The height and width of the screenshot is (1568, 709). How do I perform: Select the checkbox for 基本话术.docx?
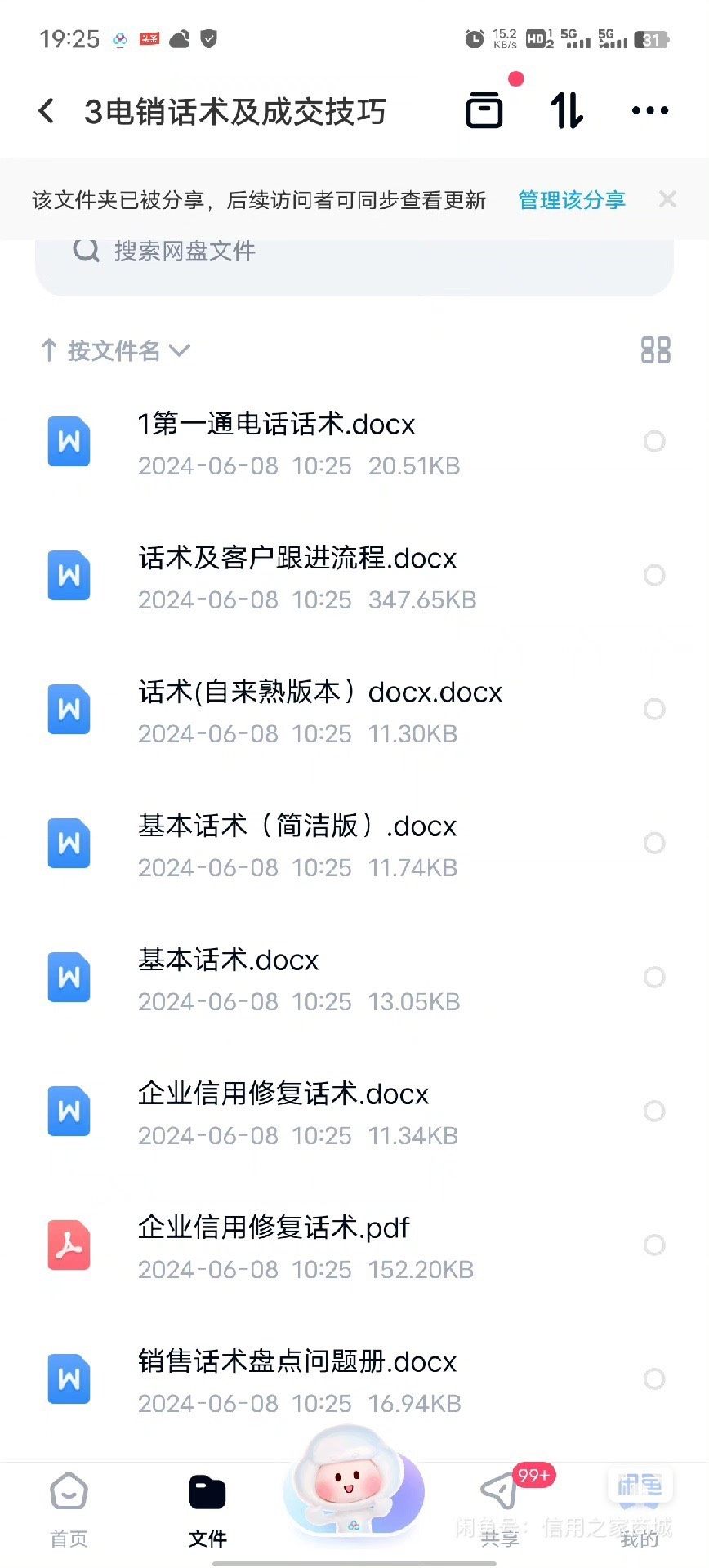pyautogui.click(x=654, y=977)
